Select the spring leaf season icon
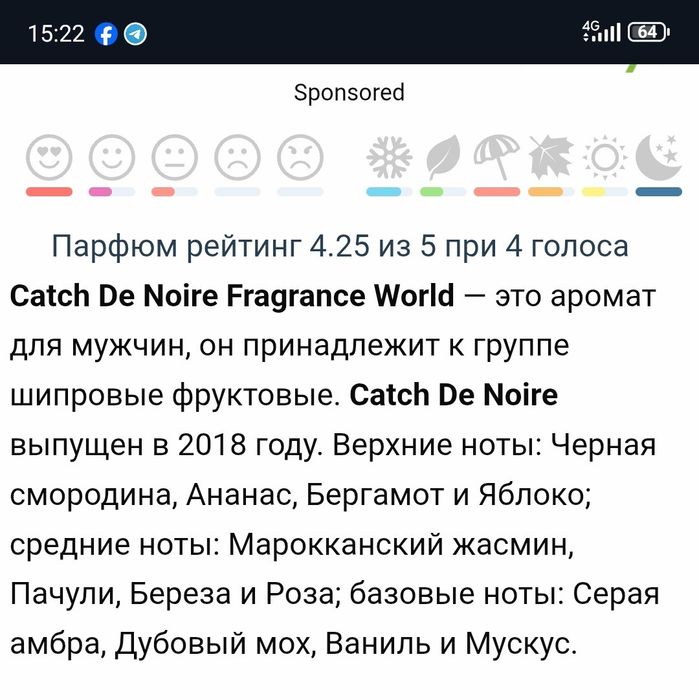This screenshot has width=699, height=700. tap(443, 157)
